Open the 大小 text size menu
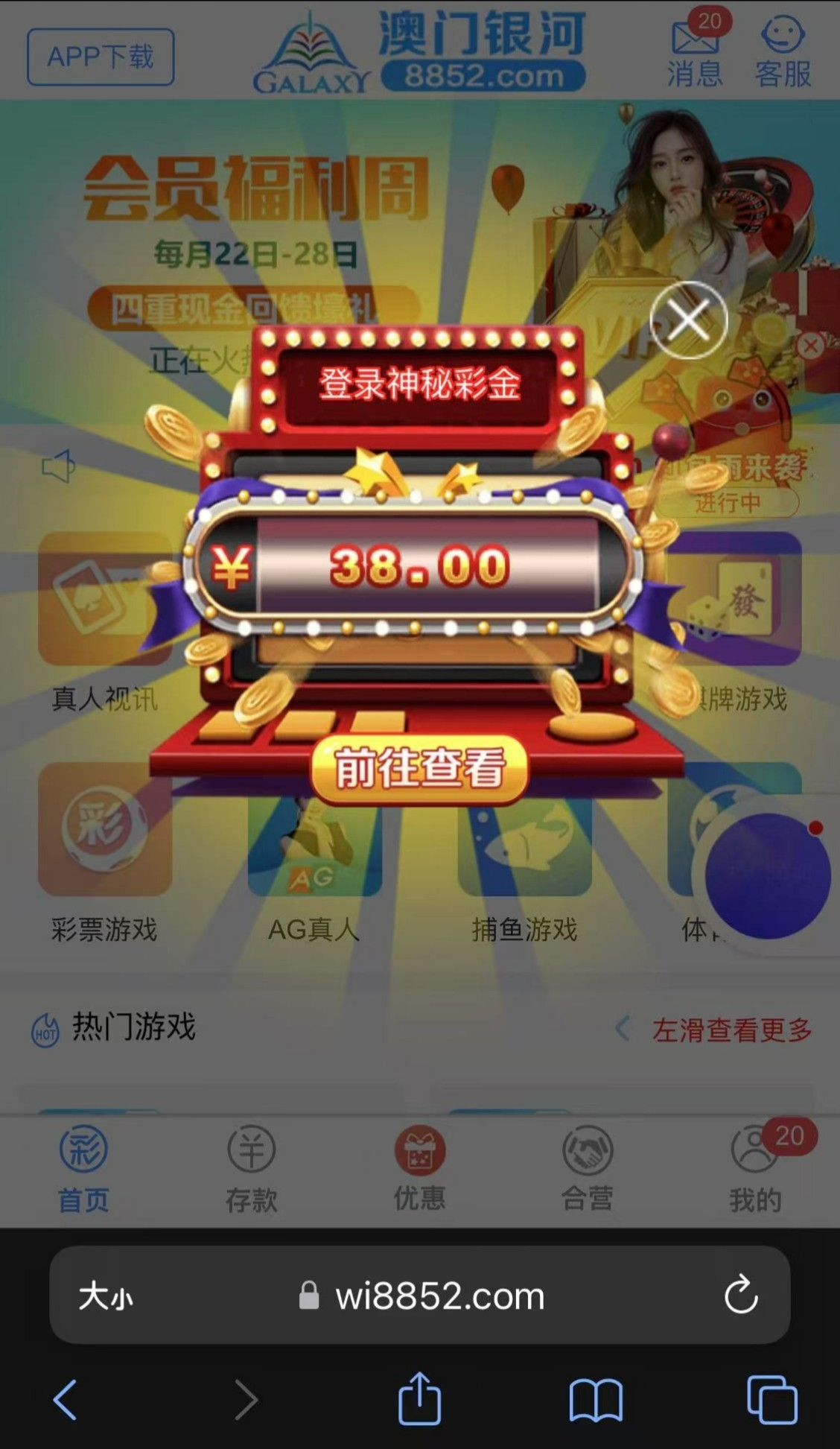 click(105, 1296)
